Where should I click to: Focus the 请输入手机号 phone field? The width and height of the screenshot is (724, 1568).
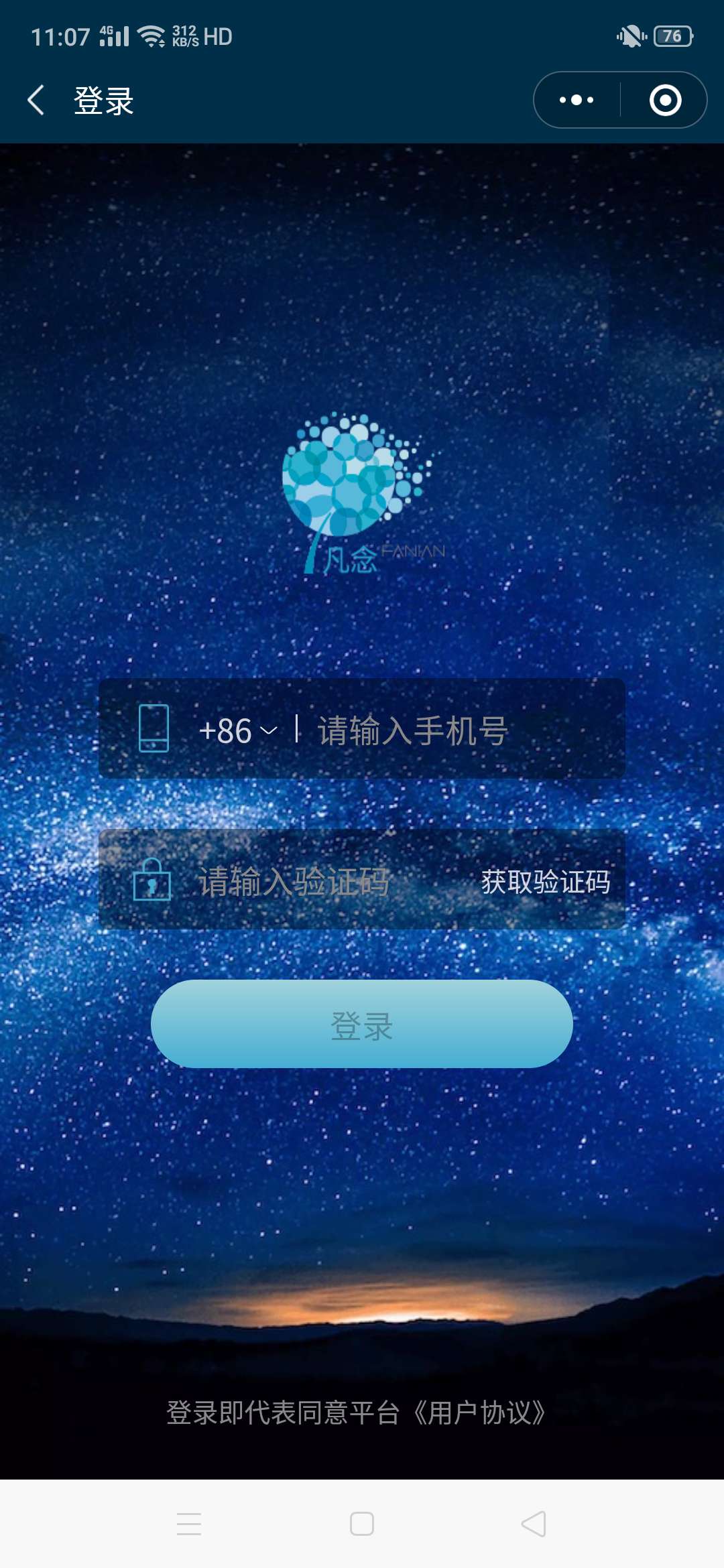[456, 730]
